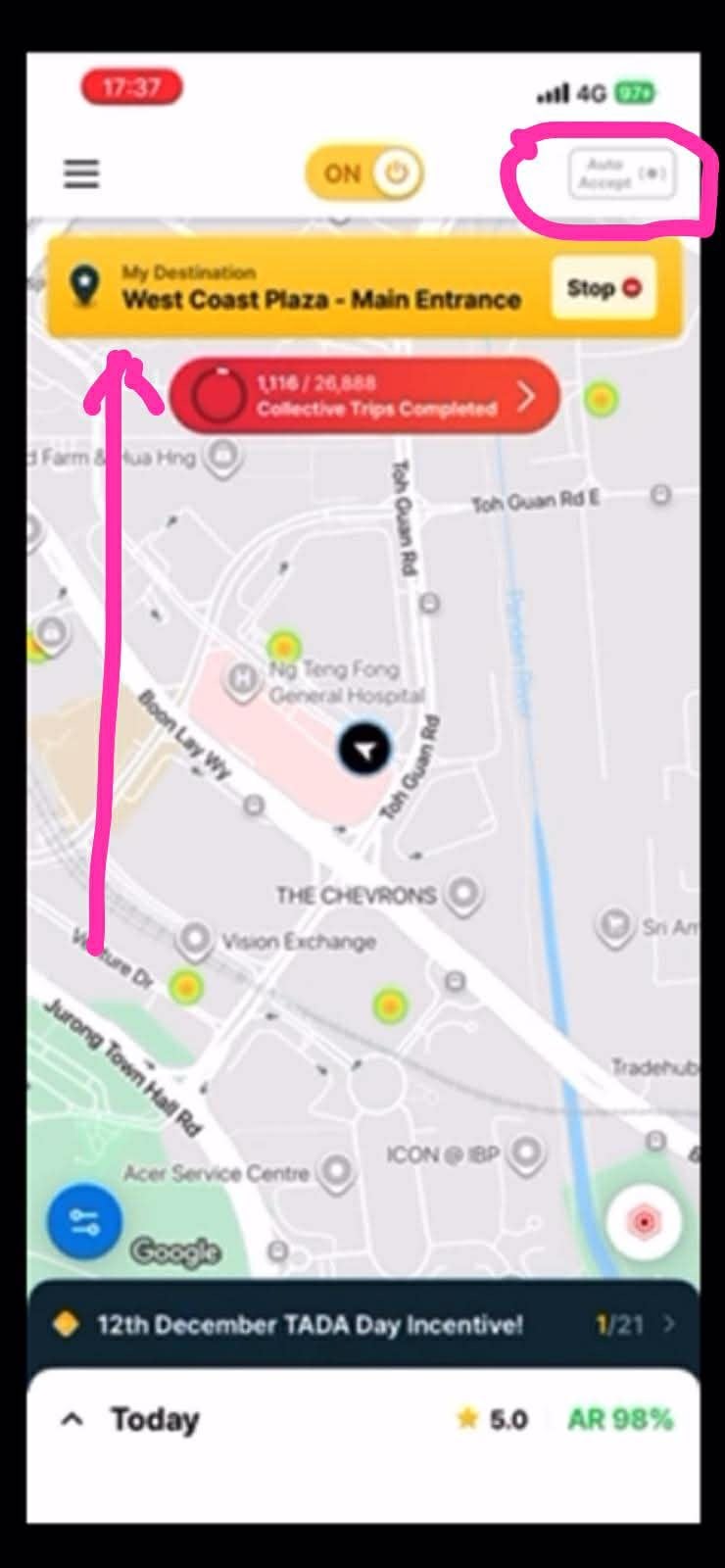Open the hamburger menu

click(x=81, y=173)
